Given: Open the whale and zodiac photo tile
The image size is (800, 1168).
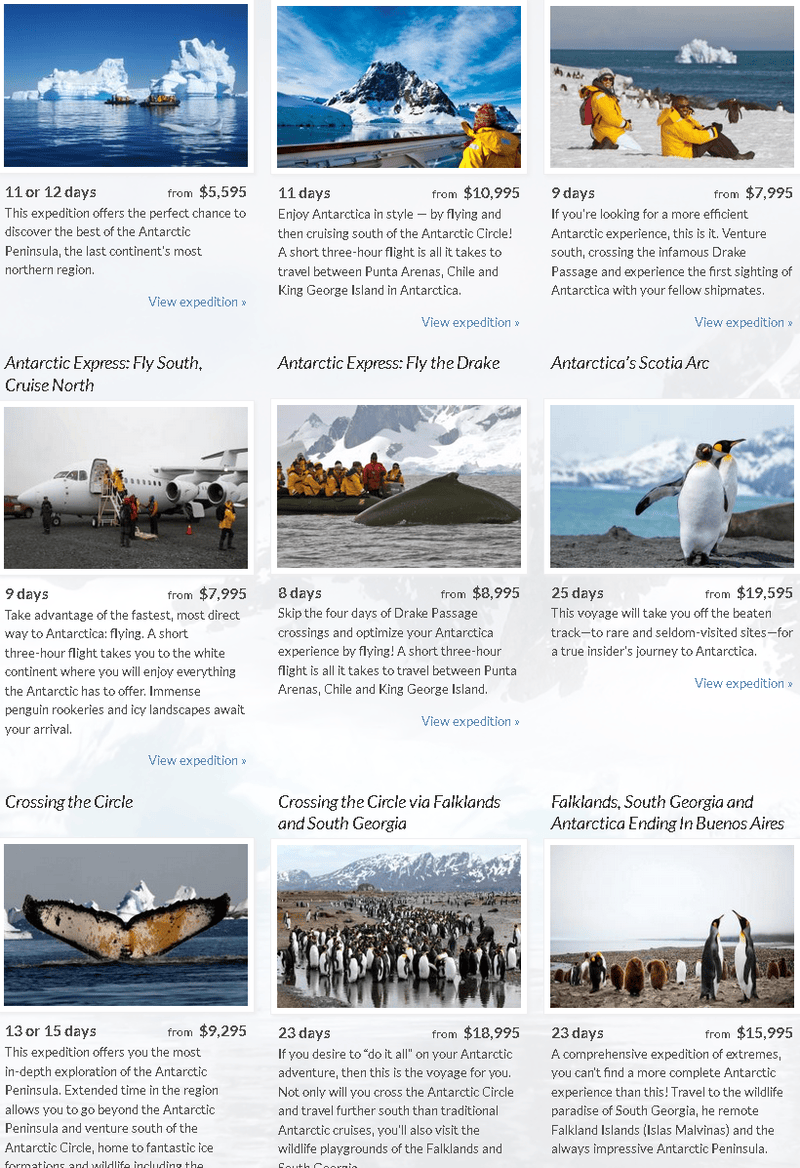Looking at the screenshot, I should [x=399, y=487].
